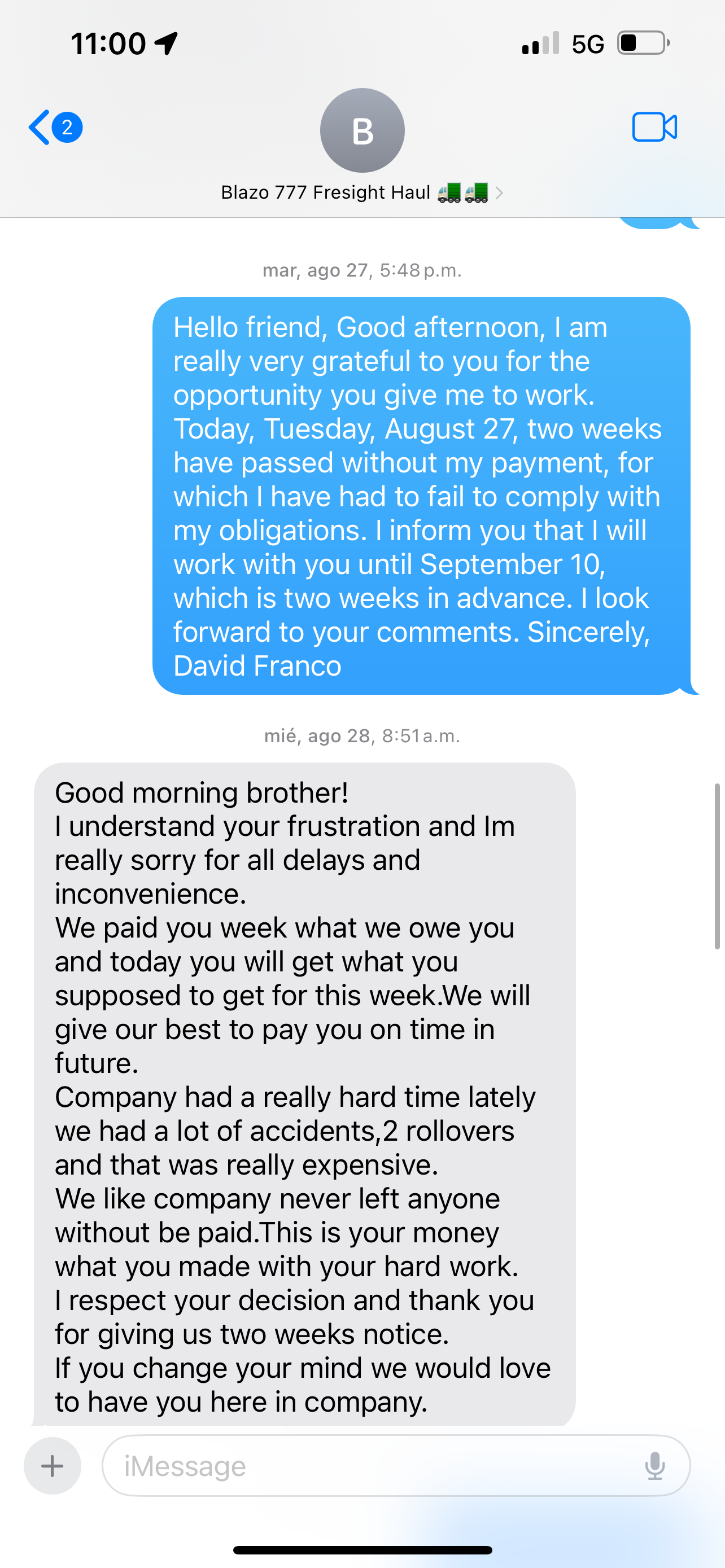Start a FaceTime video call
Screen dimensions: 725x1568
[654, 128]
